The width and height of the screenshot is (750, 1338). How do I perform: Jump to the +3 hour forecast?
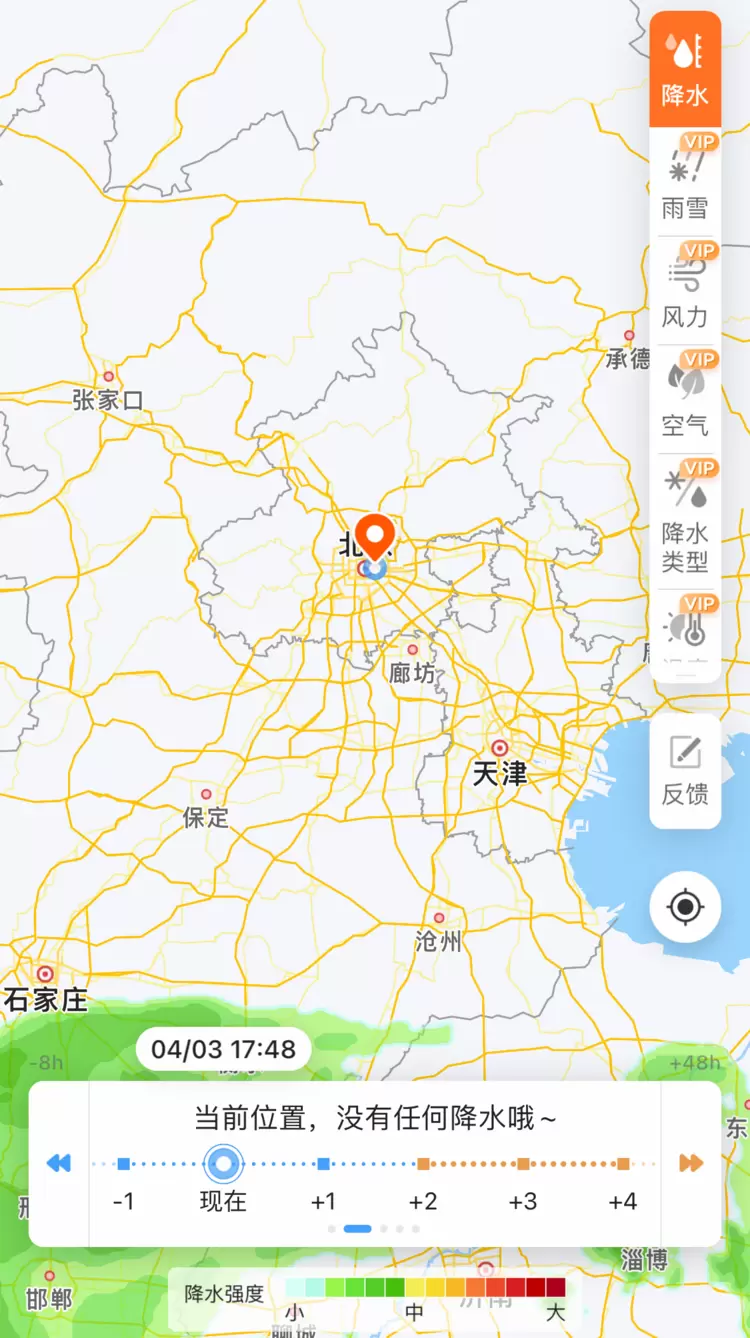(523, 1164)
